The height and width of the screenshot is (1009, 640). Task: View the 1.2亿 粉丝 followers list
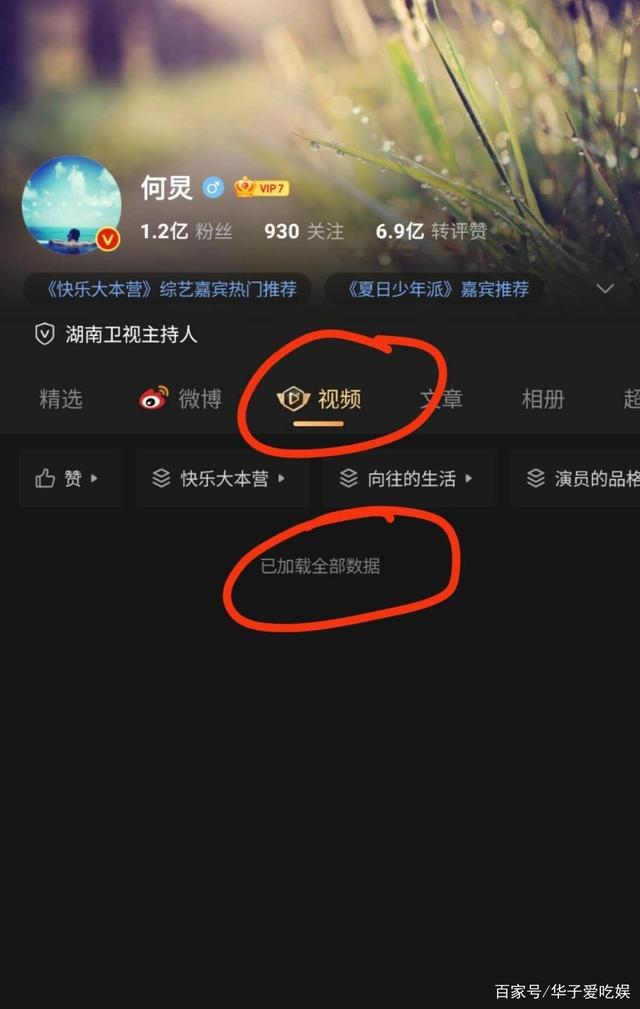[x=186, y=231]
